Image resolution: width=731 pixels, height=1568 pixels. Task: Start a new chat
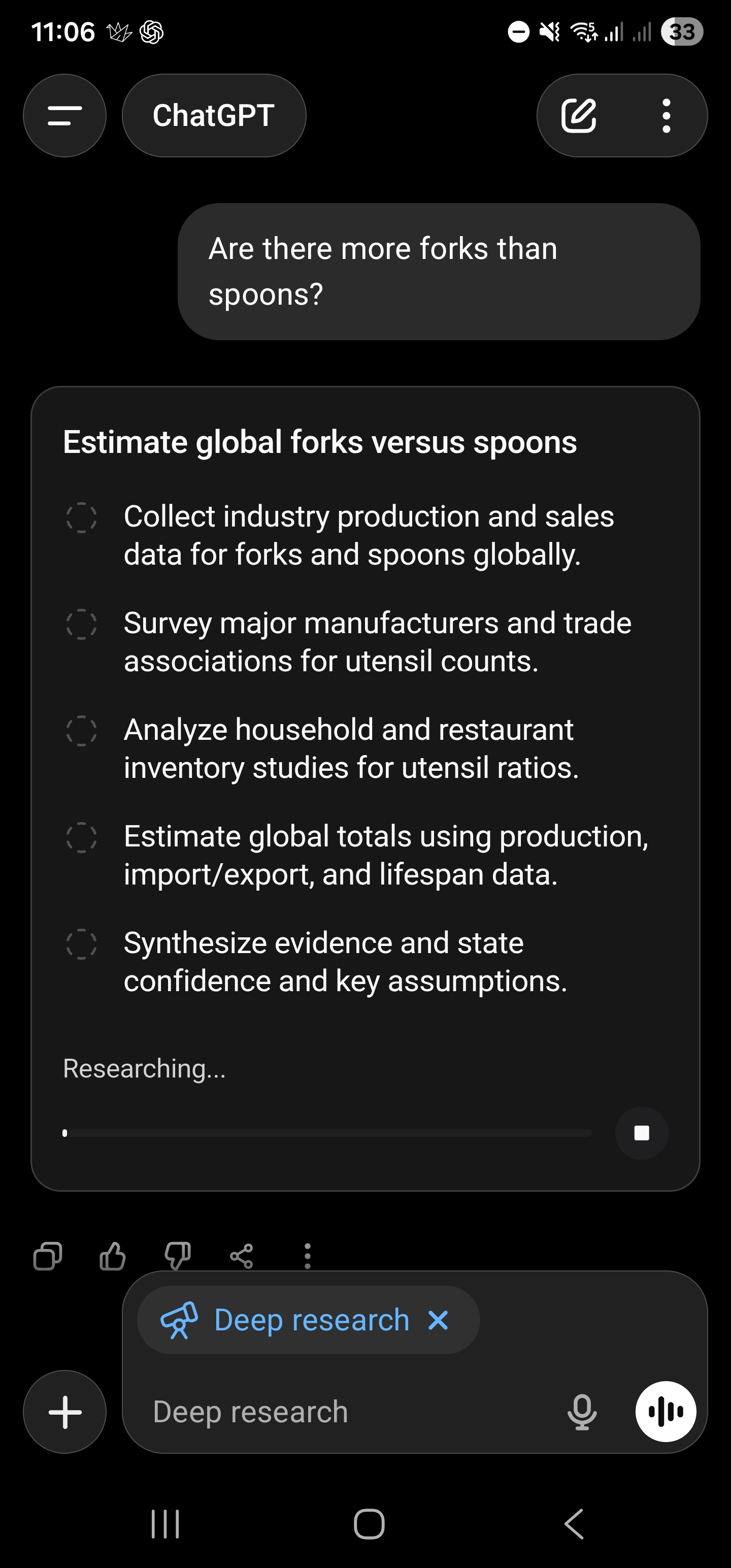click(578, 116)
